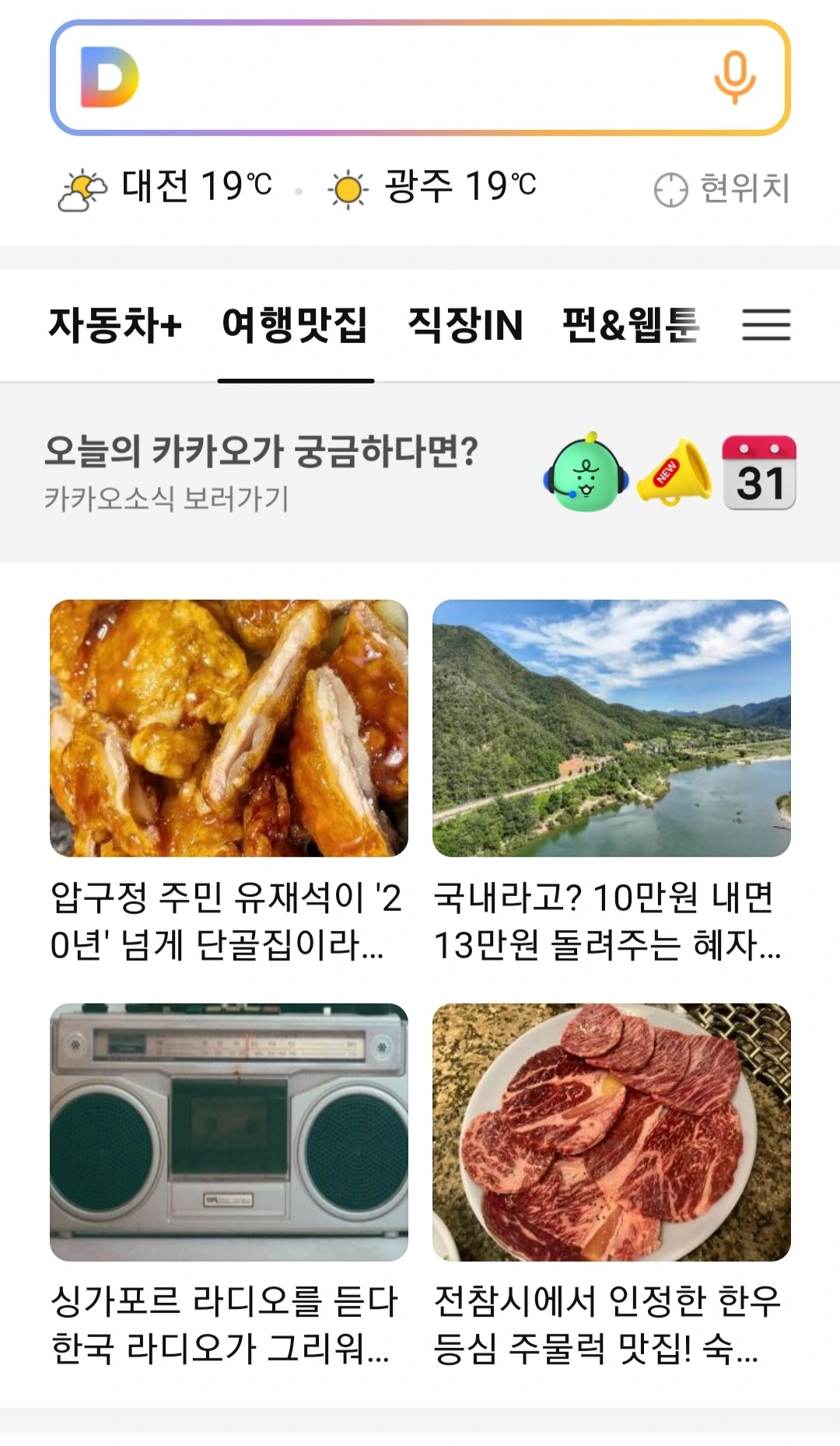The height and width of the screenshot is (1446, 840).
Task: Open the 카카오소식 보러가기 banner
Action: [420, 472]
